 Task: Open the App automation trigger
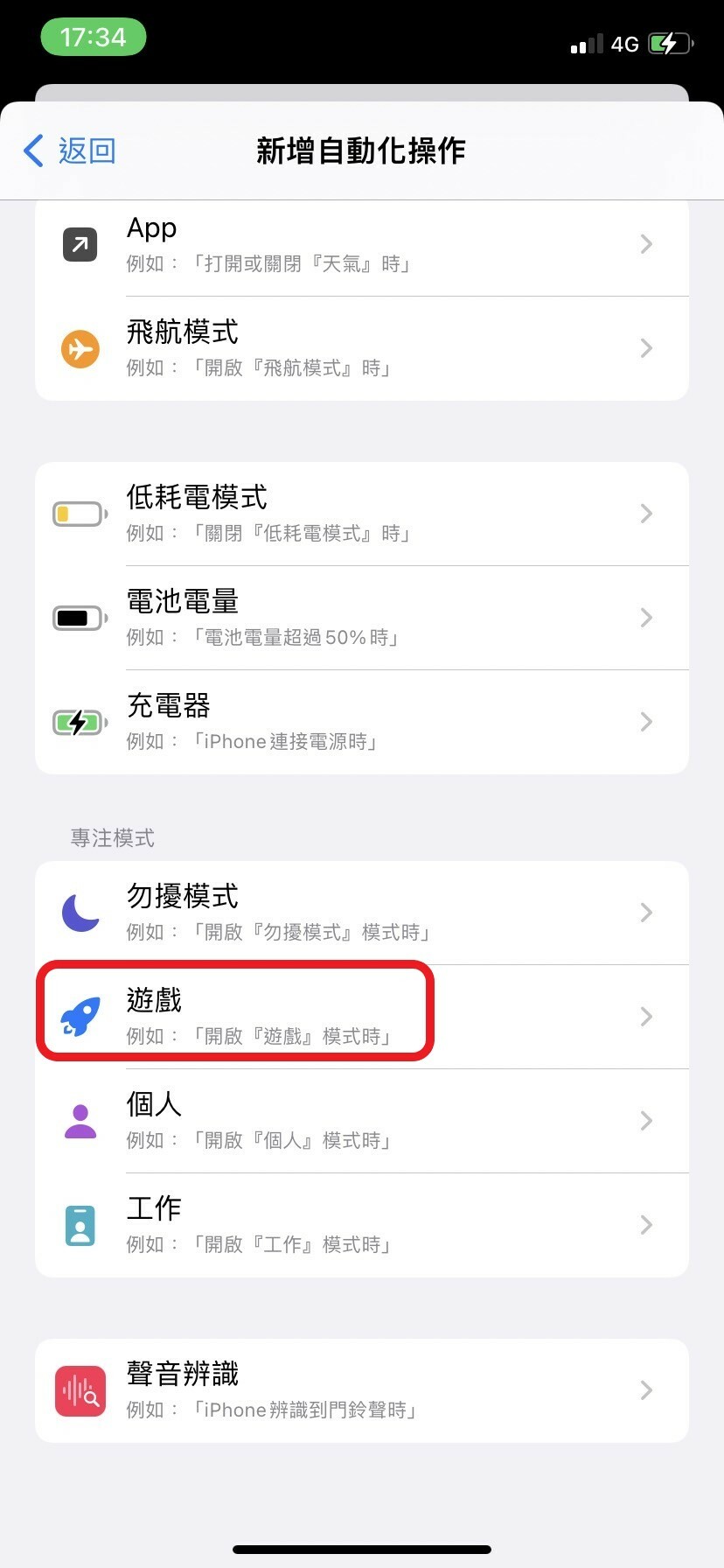click(x=362, y=244)
